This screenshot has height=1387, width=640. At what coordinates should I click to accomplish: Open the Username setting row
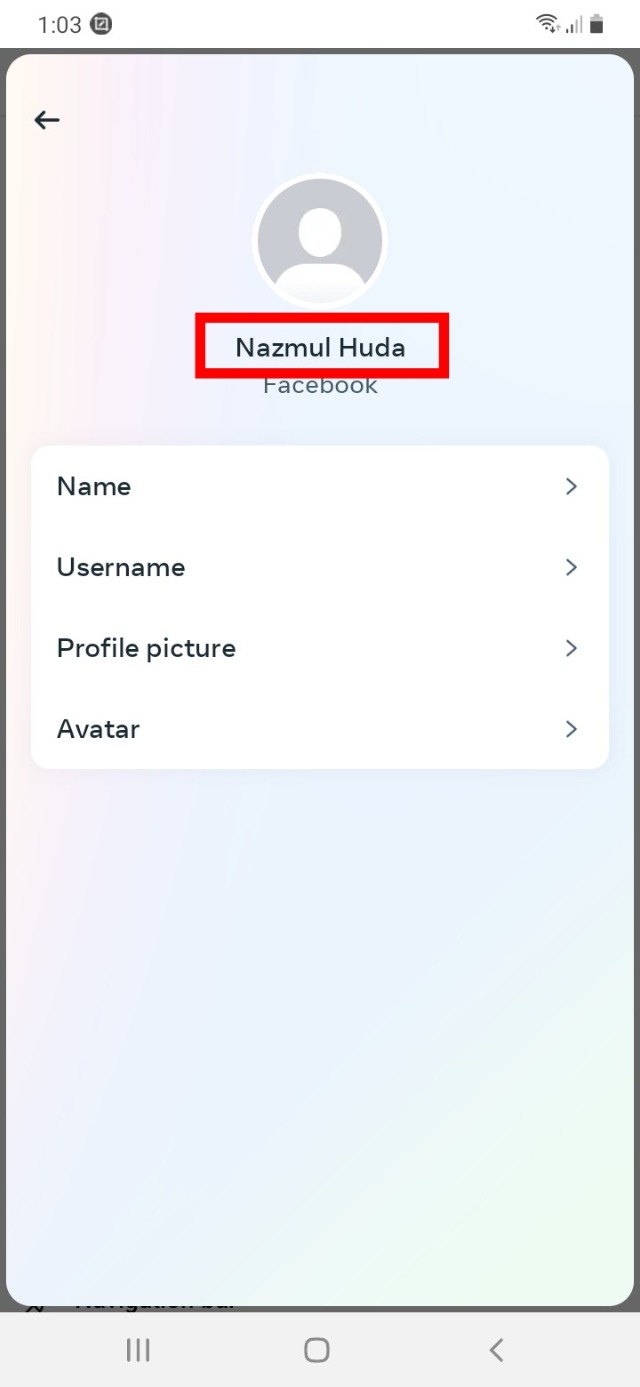click(319, 567)
